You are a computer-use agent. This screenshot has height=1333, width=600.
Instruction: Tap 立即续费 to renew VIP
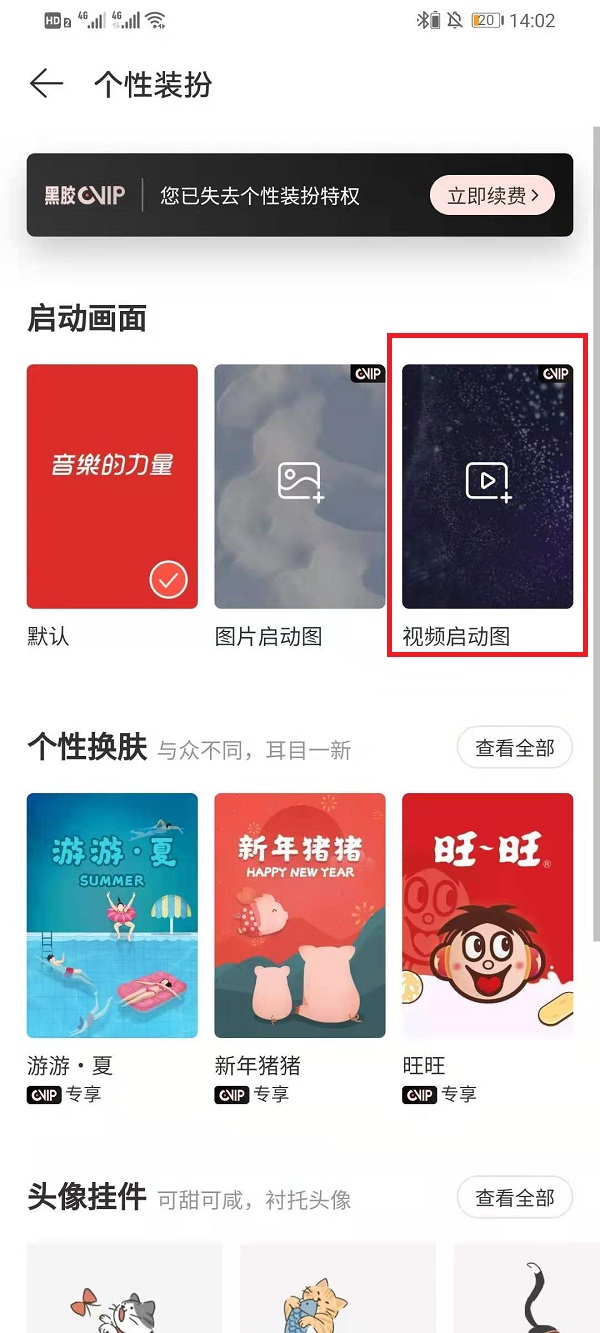492,196
